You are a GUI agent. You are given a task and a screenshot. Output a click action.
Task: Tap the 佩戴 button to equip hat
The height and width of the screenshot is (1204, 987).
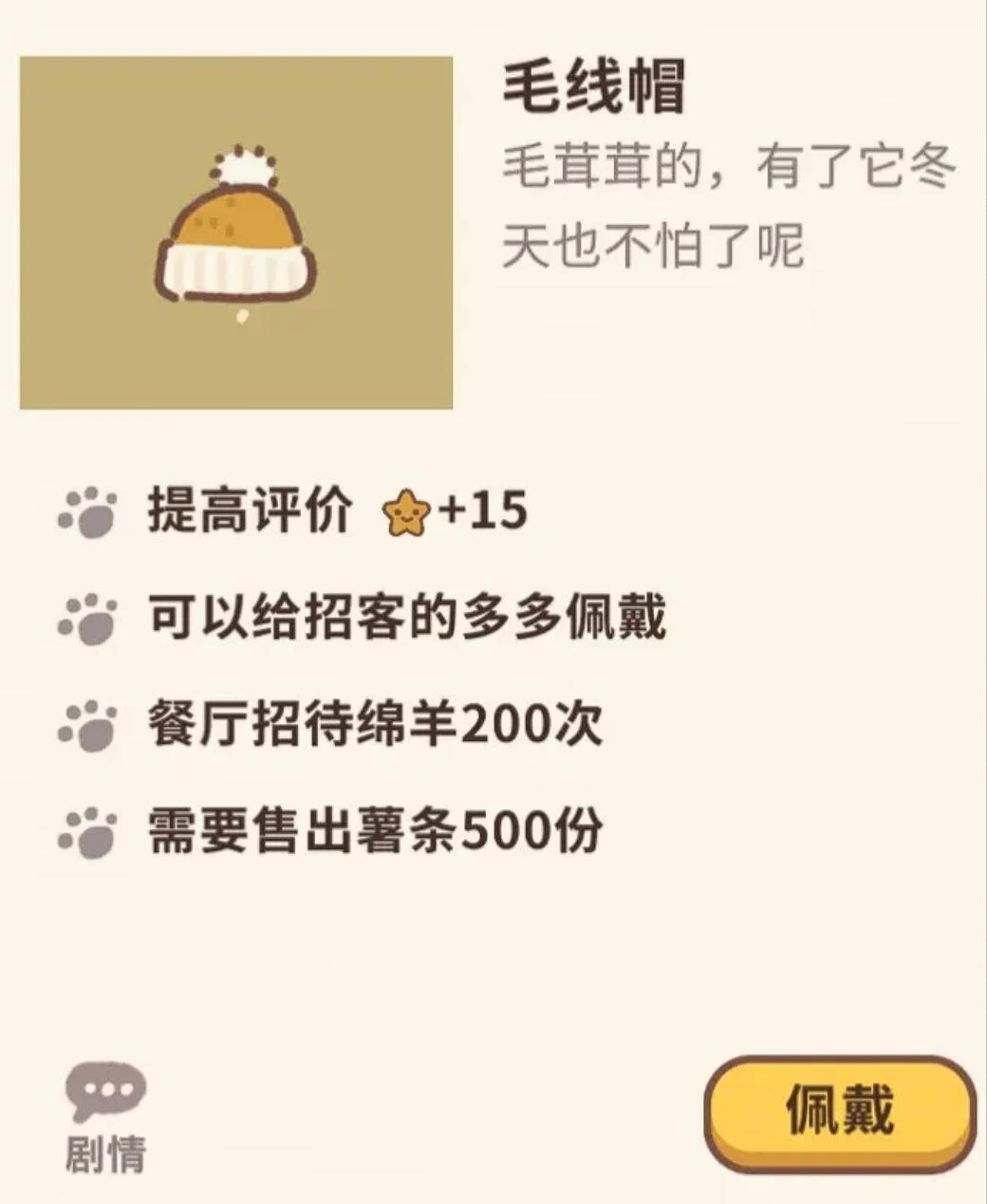click(x=840, y=1110)
